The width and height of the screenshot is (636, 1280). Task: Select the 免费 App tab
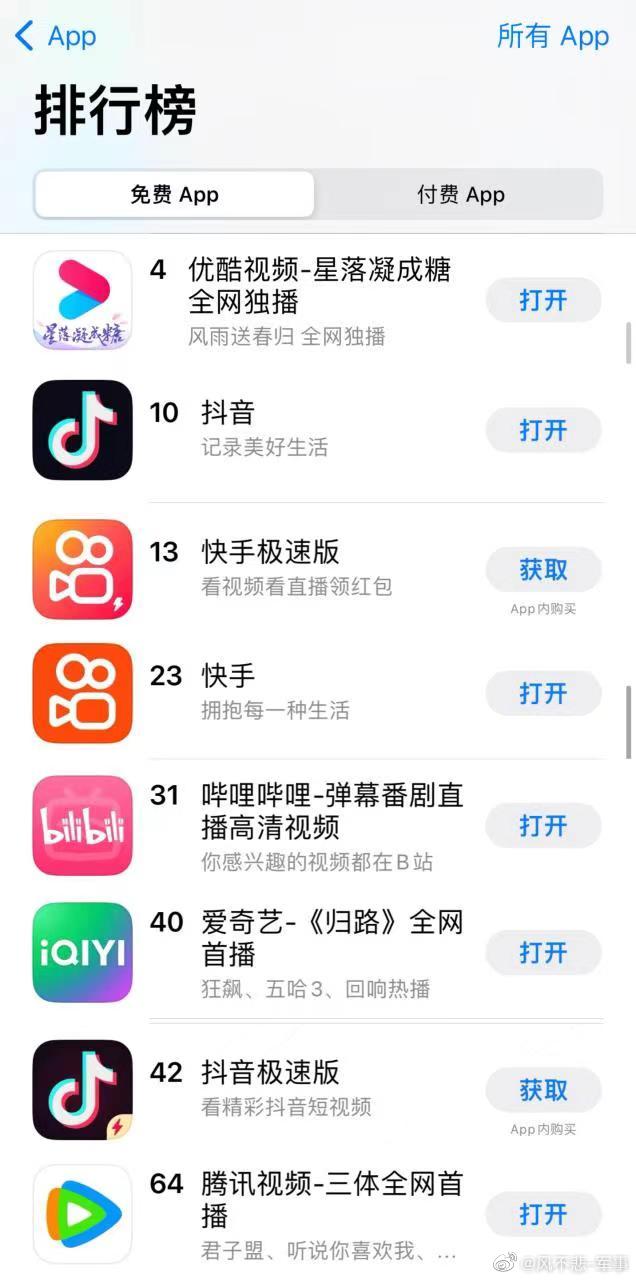tap(174, 194)
